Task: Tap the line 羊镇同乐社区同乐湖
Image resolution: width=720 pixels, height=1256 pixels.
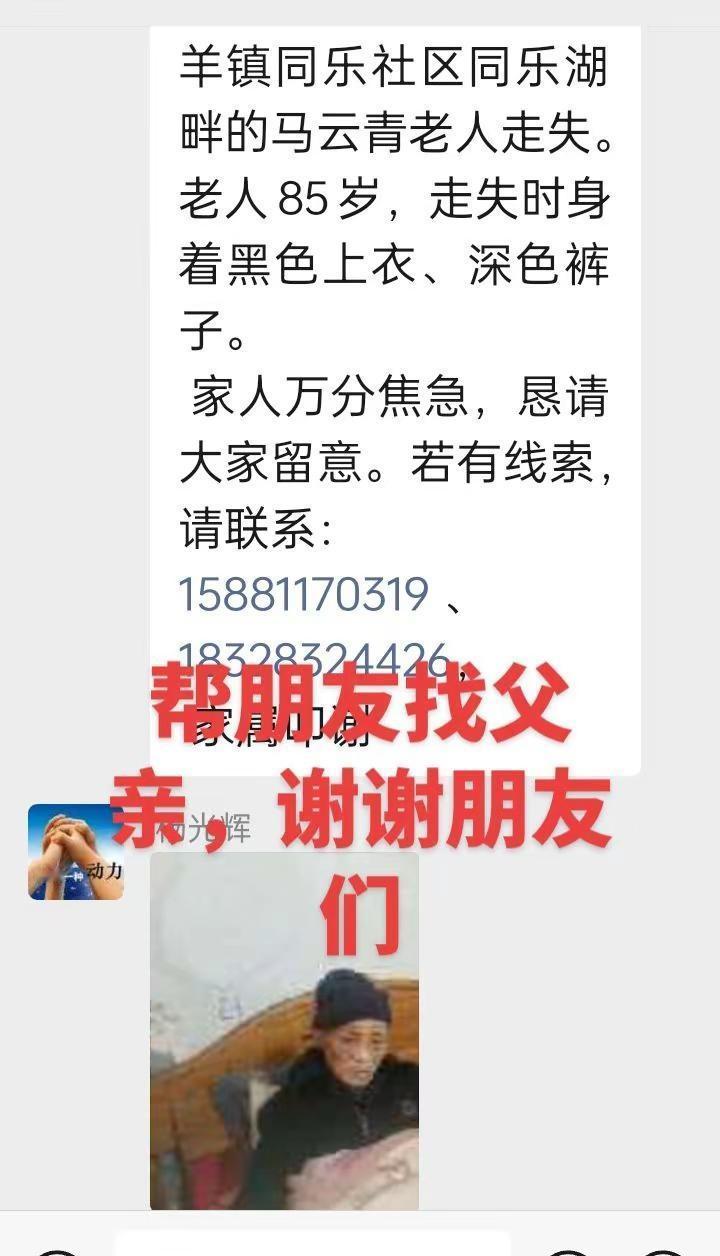Action: tap(400, 70)
